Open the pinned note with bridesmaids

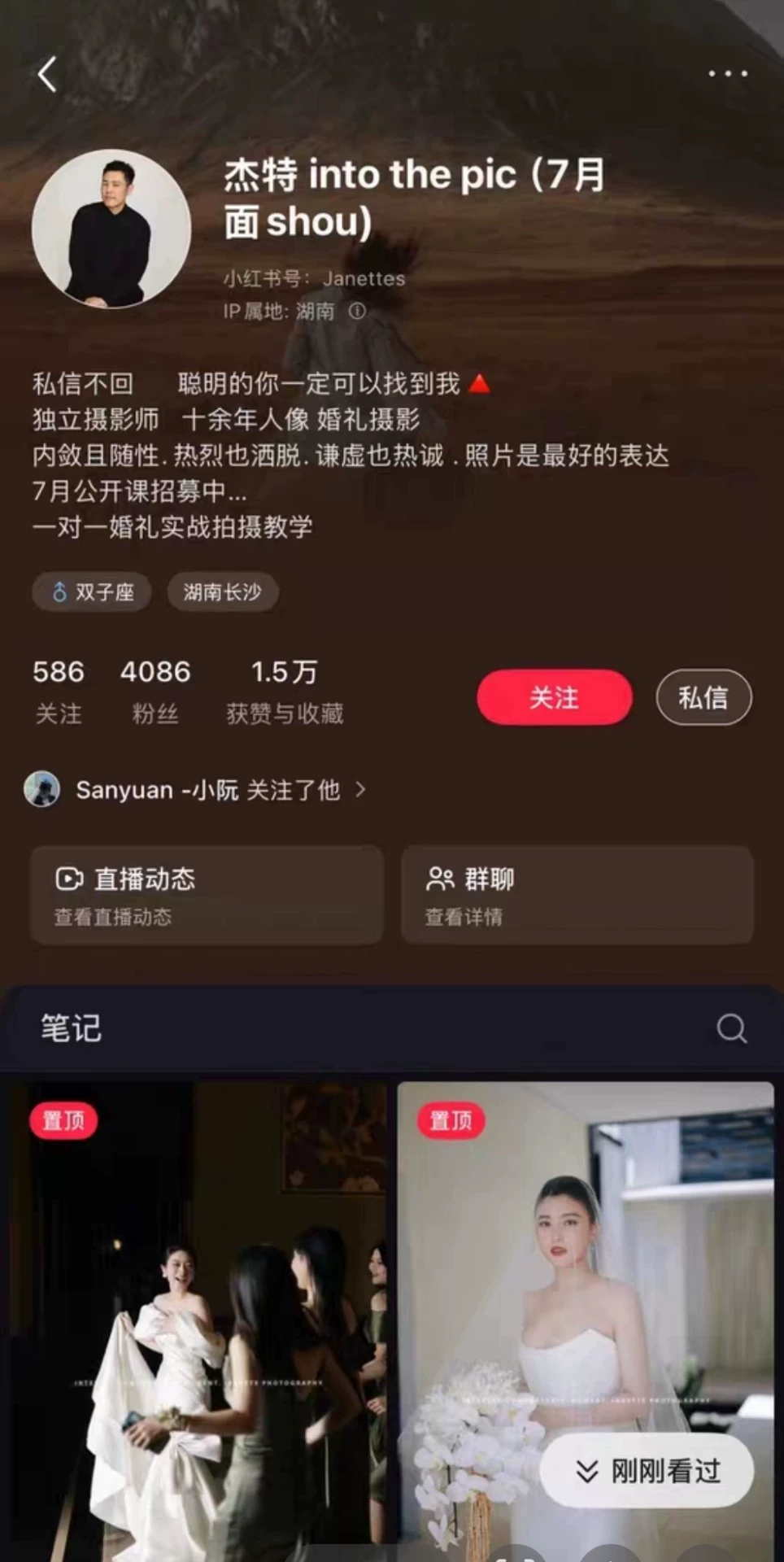click(198, 1318)
